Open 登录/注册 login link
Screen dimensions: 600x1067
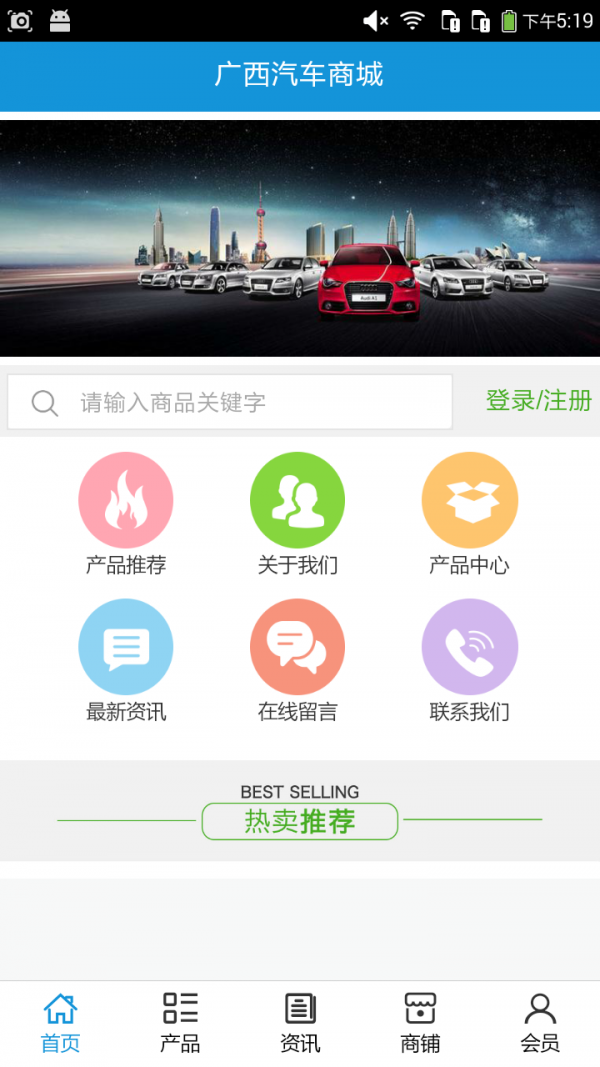pyautogui.click(x=538, y=401)
